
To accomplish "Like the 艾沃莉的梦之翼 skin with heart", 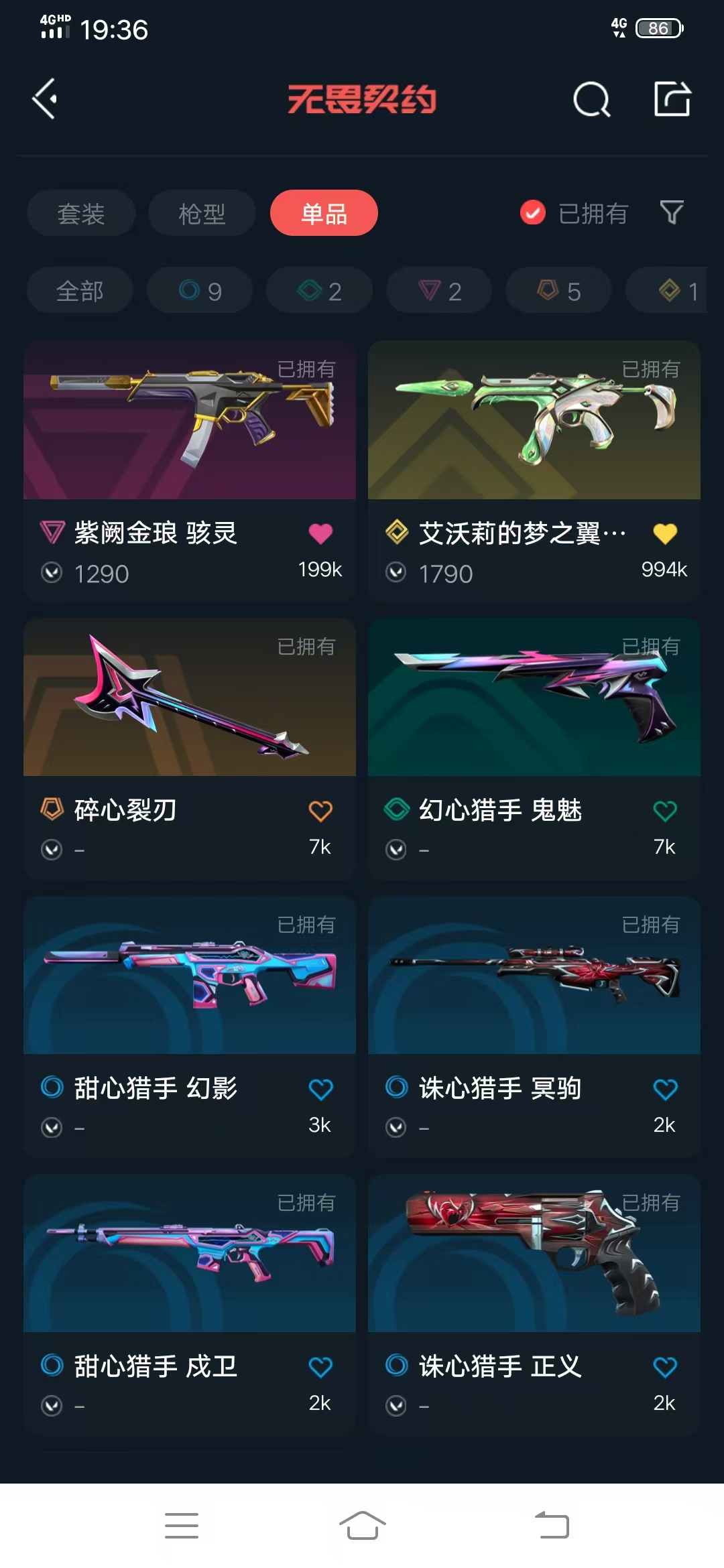I will 665,533.
